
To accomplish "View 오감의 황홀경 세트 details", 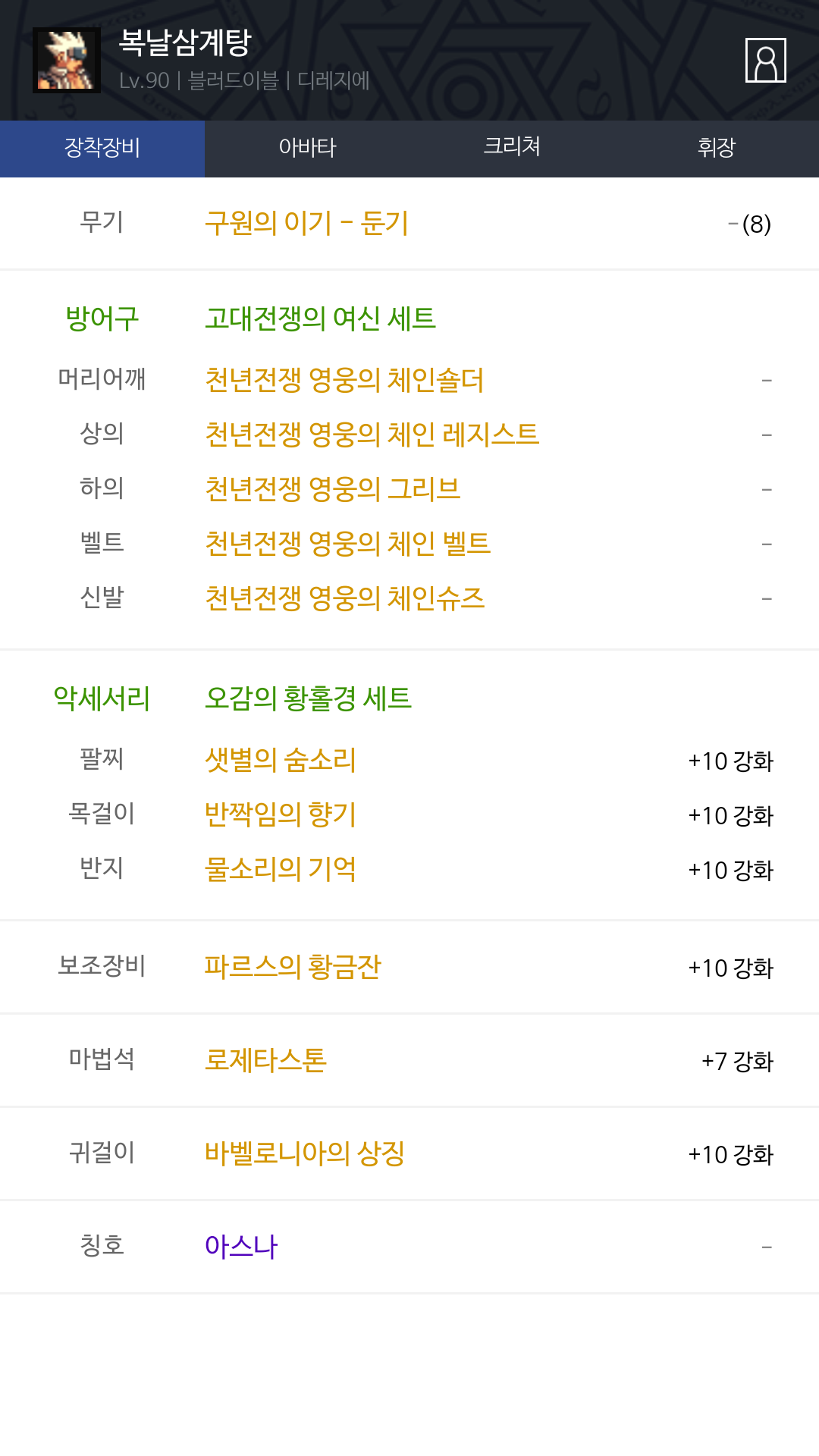I will click(x=308, y=698).
